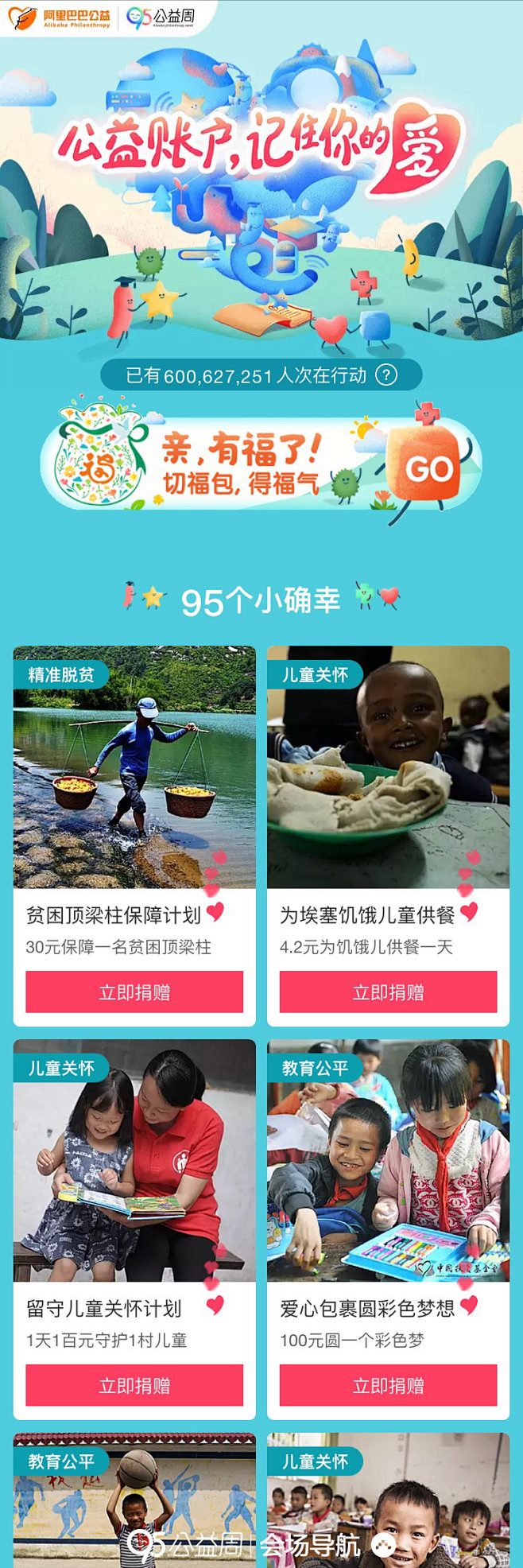Open the 贫困顶梁柱保障计划 project photo
523x1568 pixels.
coord(134,767)
